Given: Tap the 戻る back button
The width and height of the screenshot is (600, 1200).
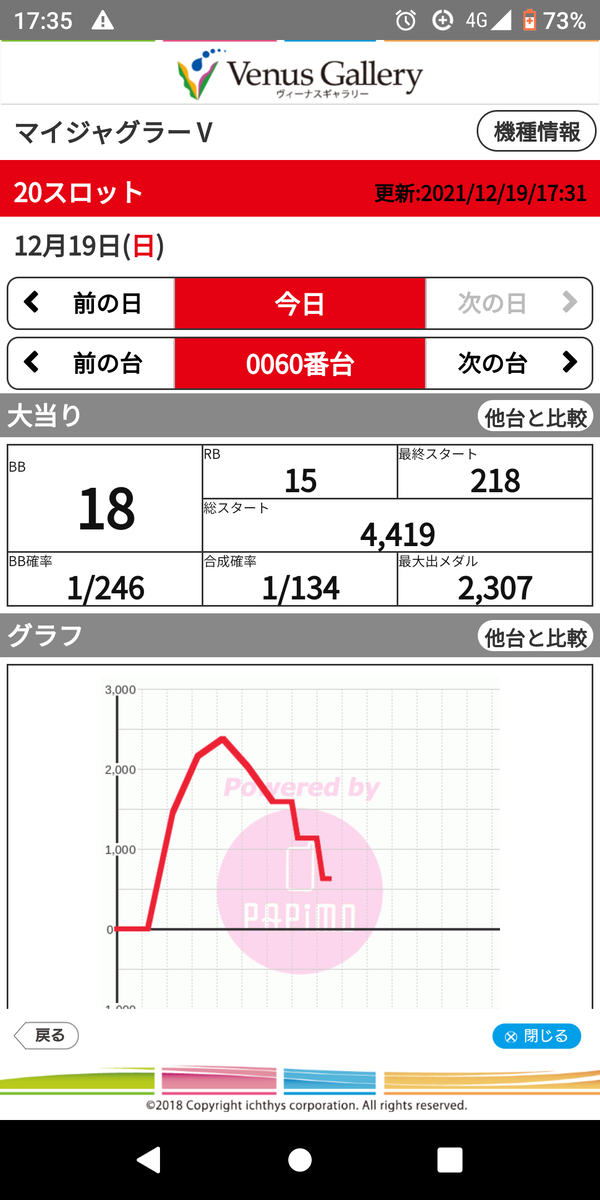Looking at the screenshot, I should [x=46, y=1036].
